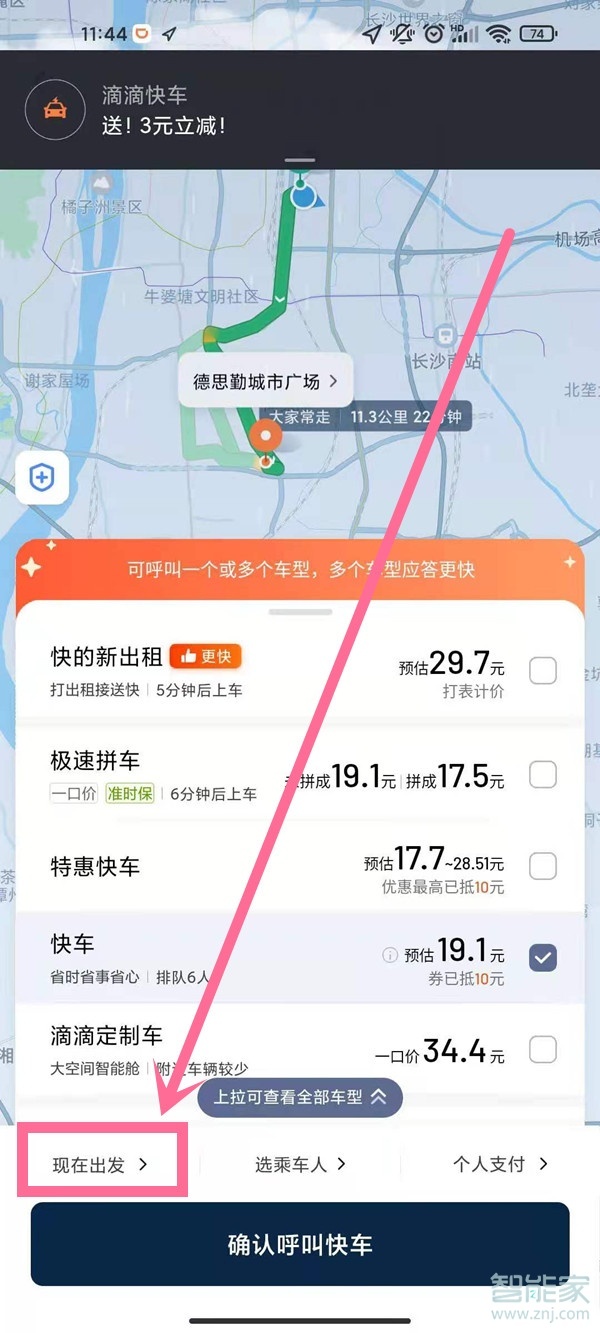Change payment via 个人支付
Image resolution: width=600 pixels, height=1333 pixels.
[x=500, y=1164]
